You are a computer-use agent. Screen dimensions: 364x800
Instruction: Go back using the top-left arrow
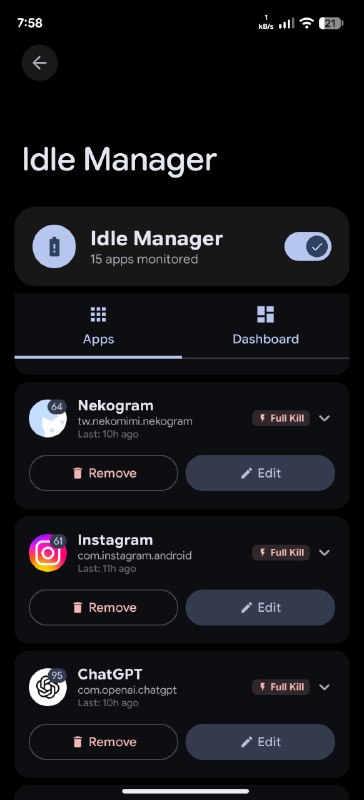[x=39, y=63]
